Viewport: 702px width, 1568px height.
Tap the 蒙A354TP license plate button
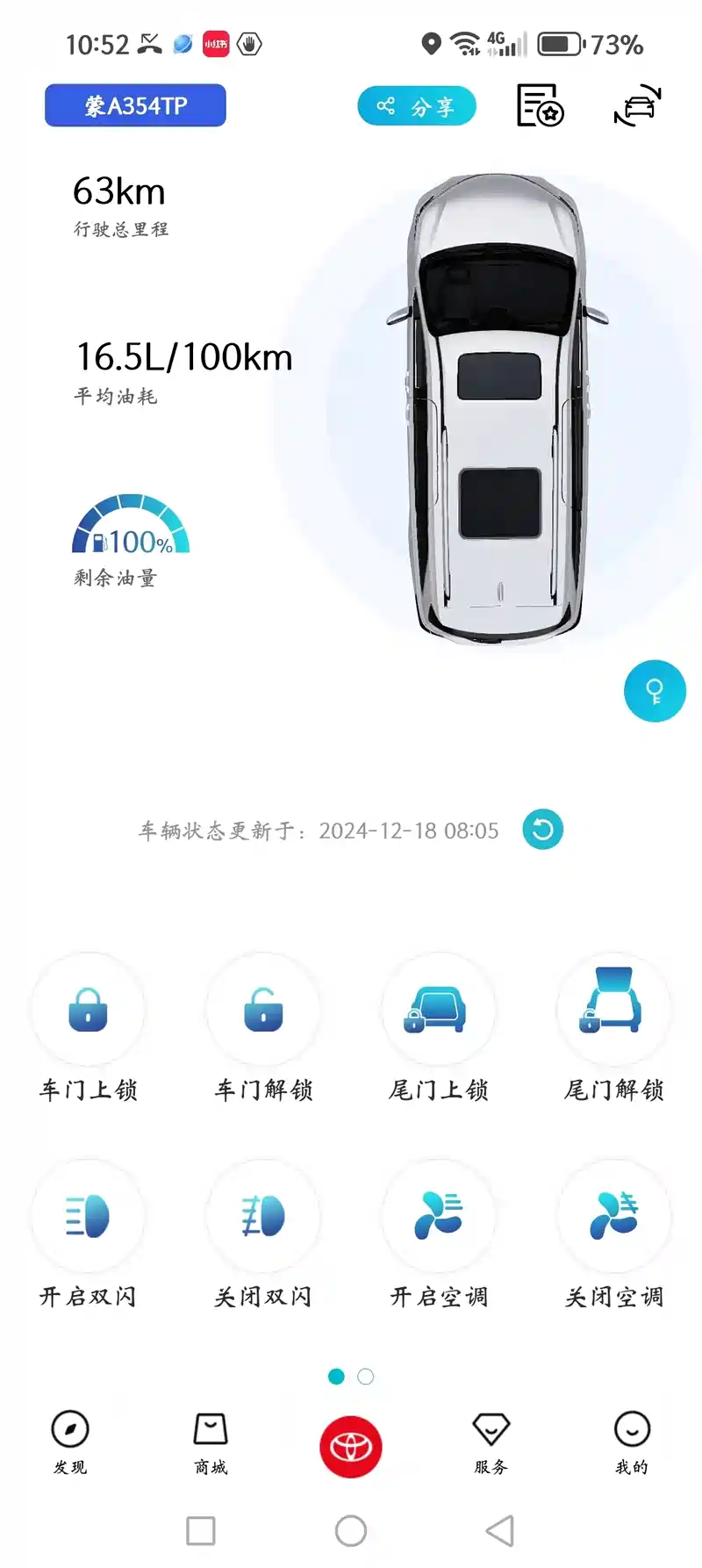pos(135,105)
